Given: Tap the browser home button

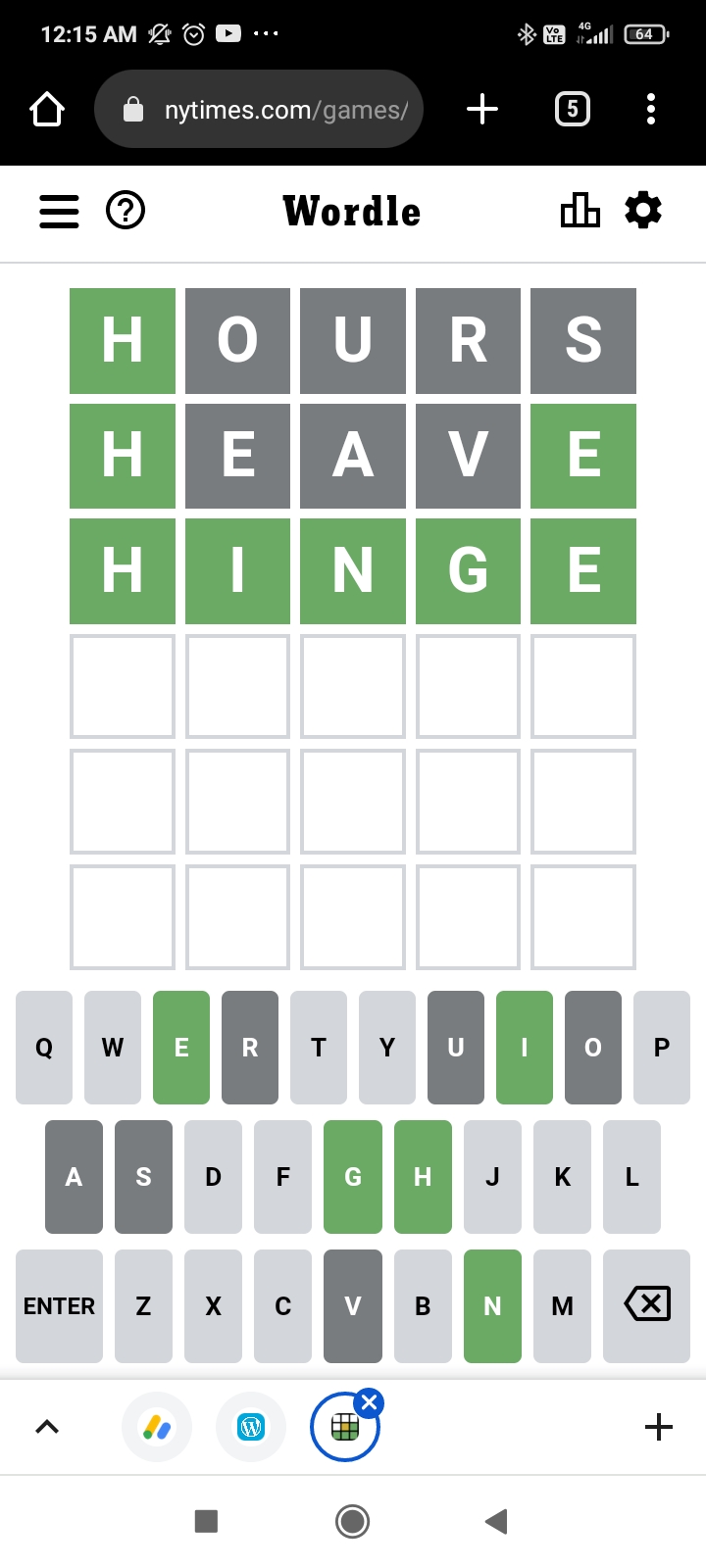Looking at the screenshot, I should click(x=47, y=109).
